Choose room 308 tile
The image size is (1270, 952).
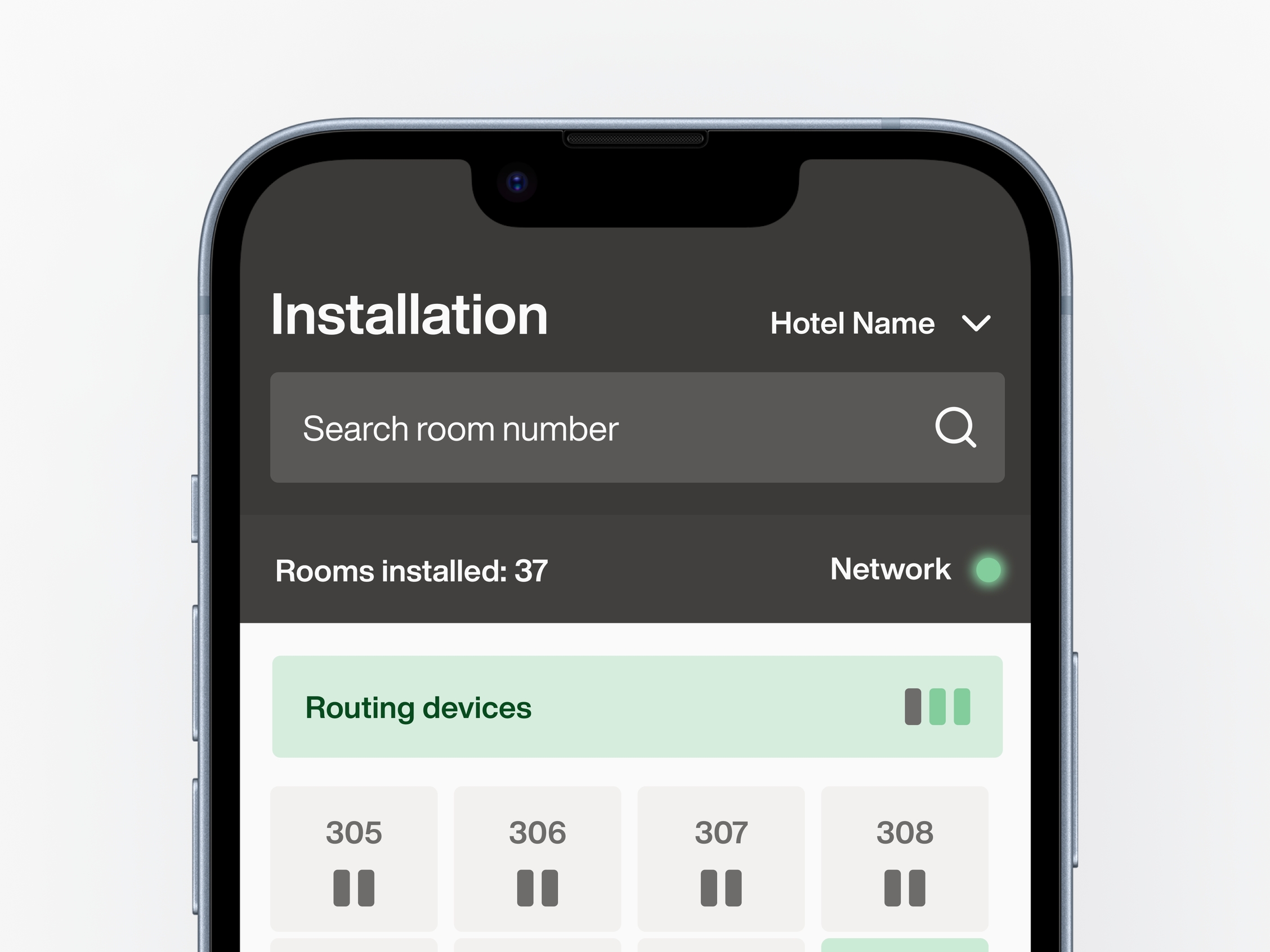coord(904,858)
